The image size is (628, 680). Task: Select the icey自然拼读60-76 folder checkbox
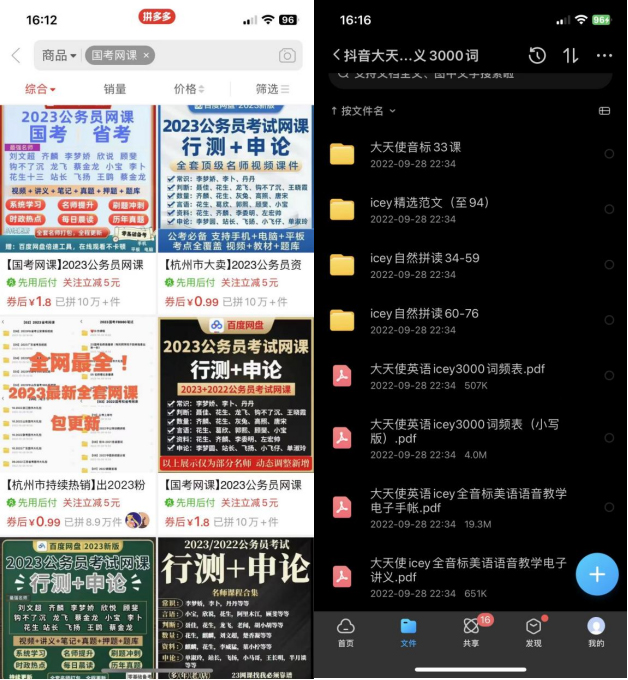coord(609,320)
